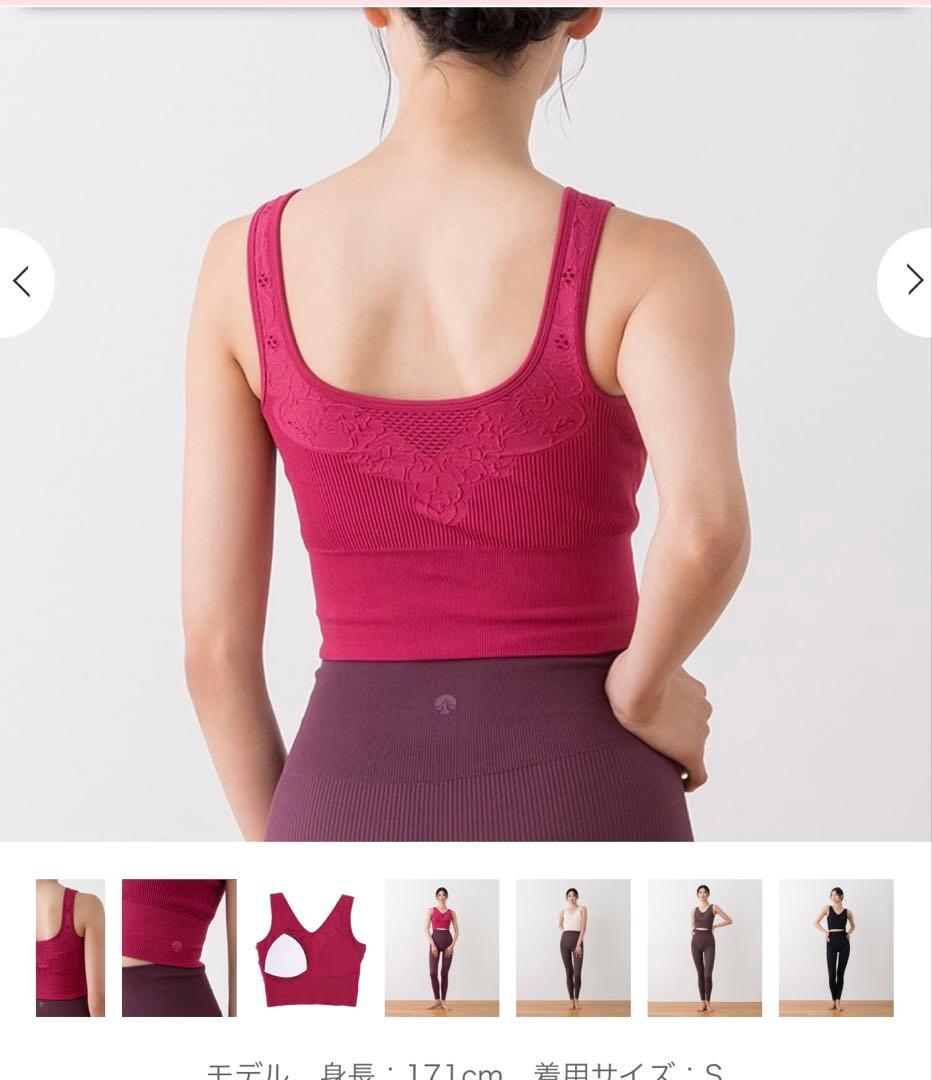Select the waistband logo close-up thumbnail

179,947
